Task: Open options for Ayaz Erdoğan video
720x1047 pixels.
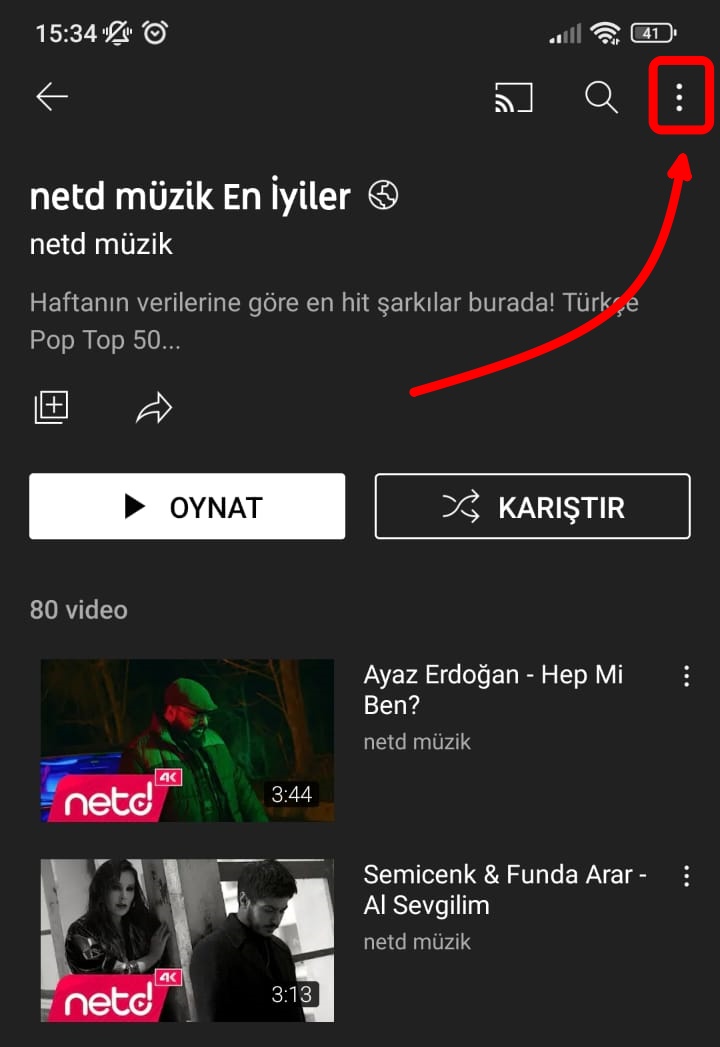Action: coord(686,677)
